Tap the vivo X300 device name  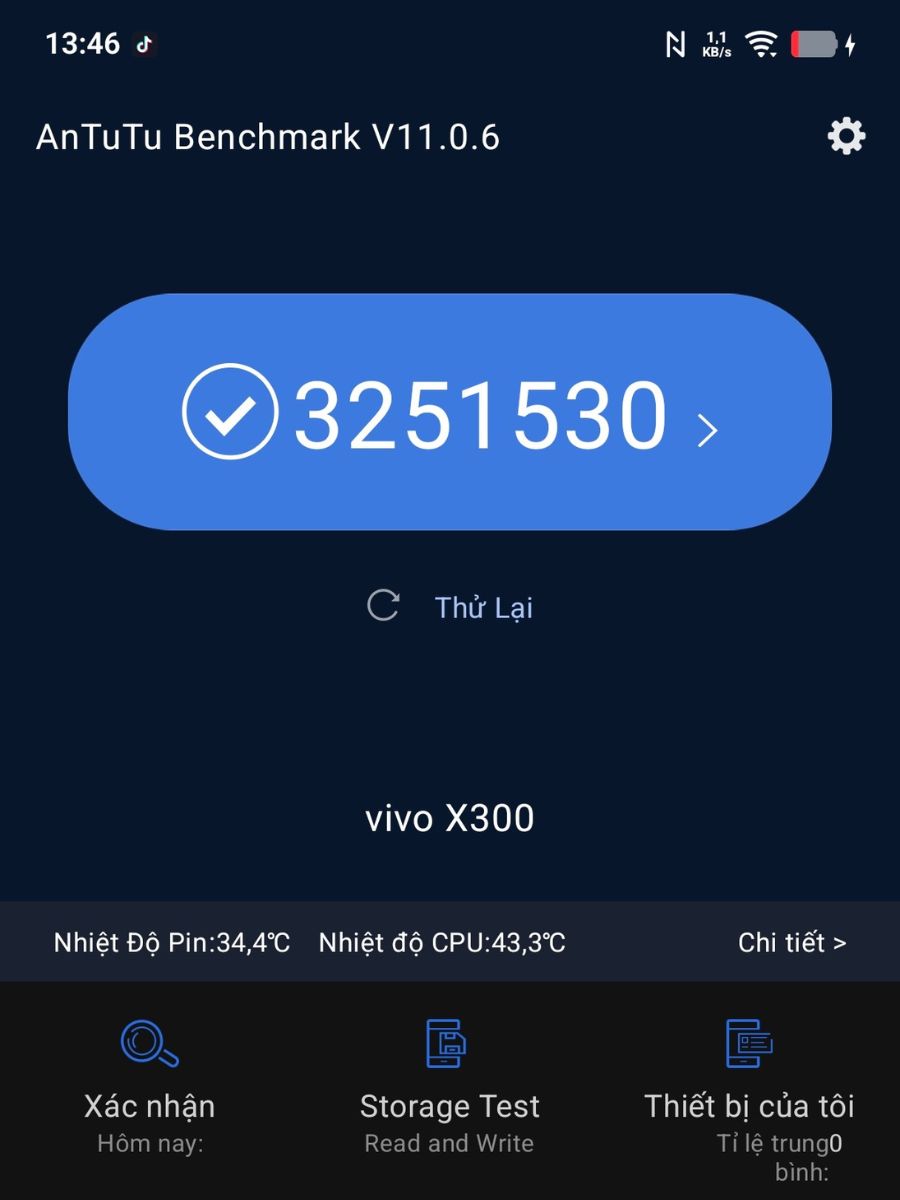pos(449,818)
